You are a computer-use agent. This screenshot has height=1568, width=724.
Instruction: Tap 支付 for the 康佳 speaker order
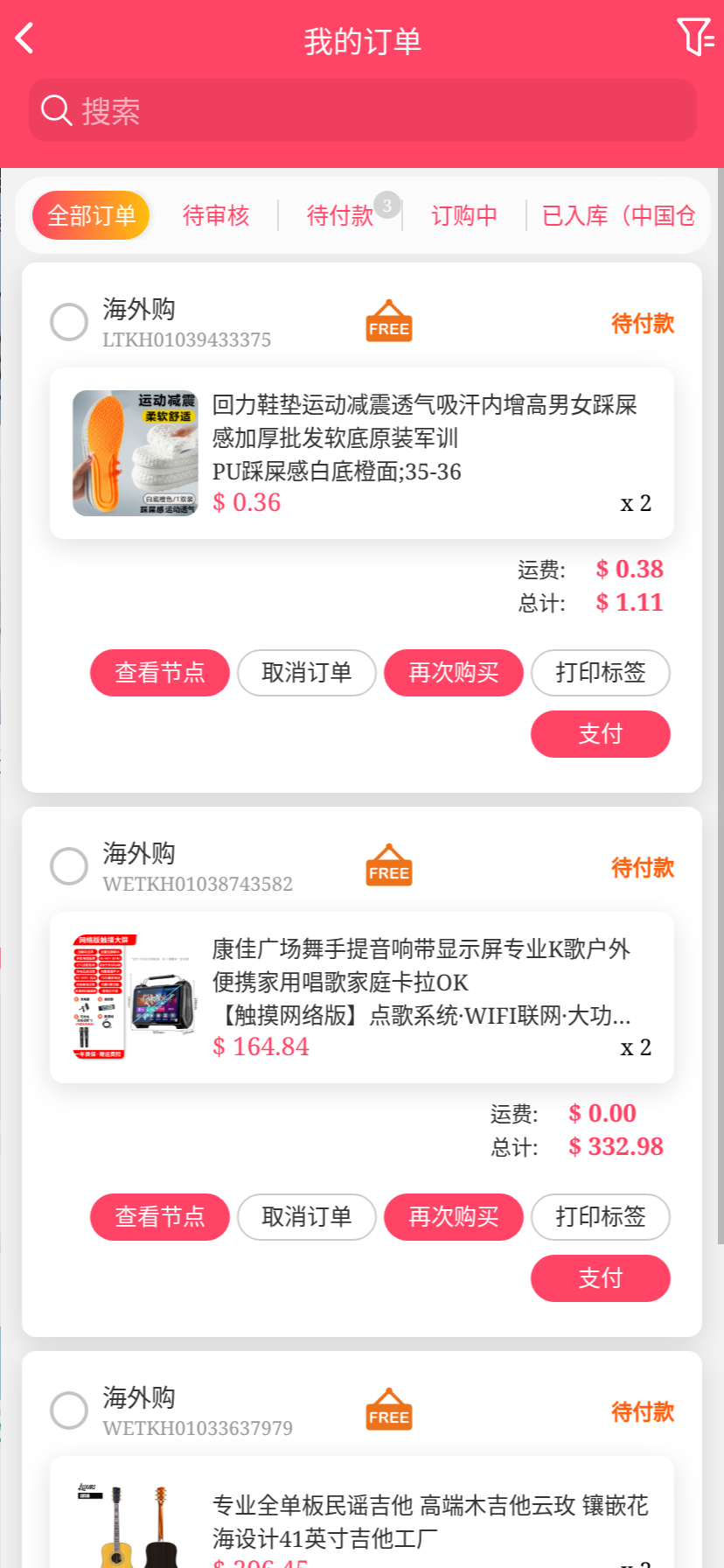click(x=601, y=1278)
